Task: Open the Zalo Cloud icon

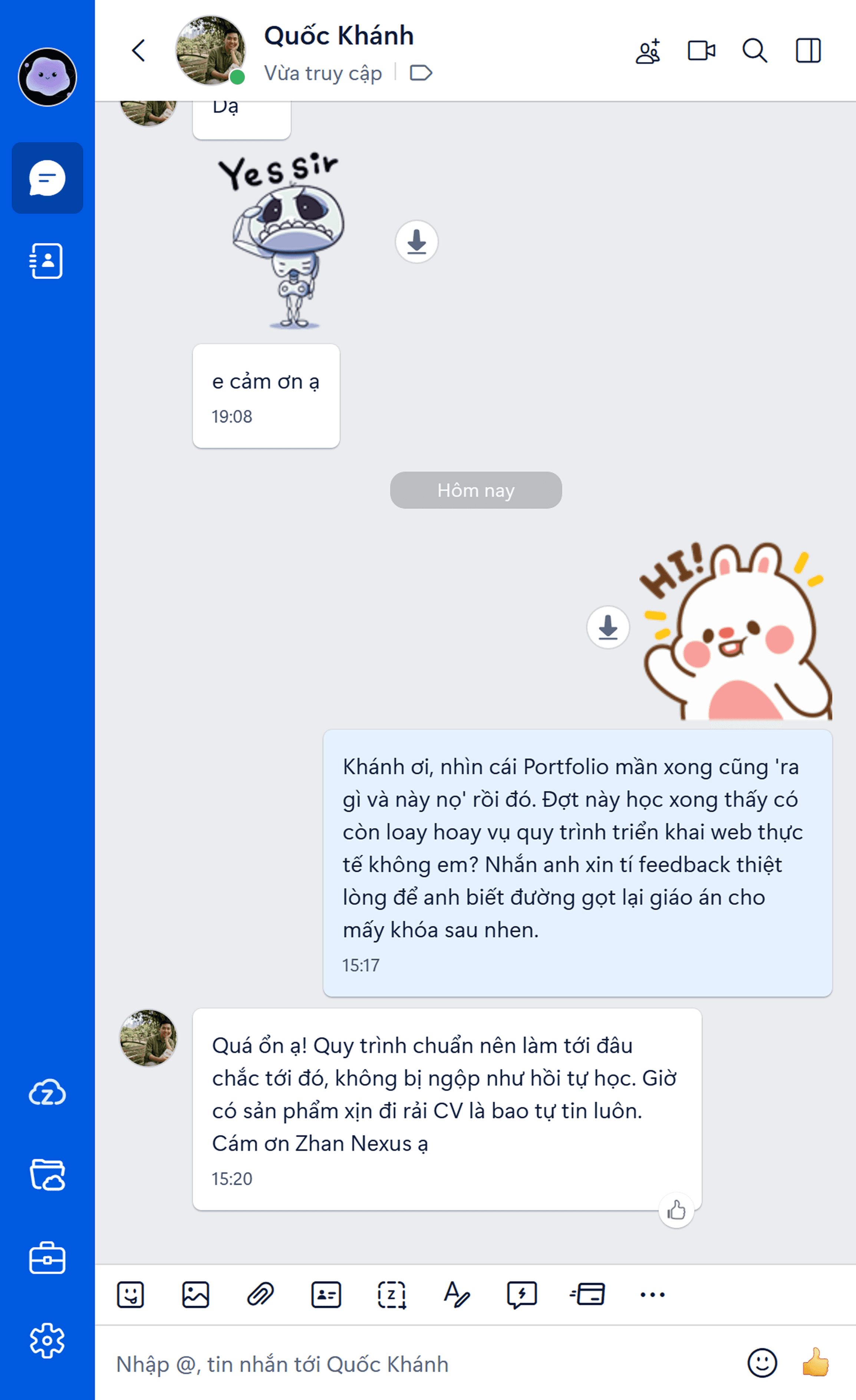Action: click(x=47, y=1093)
